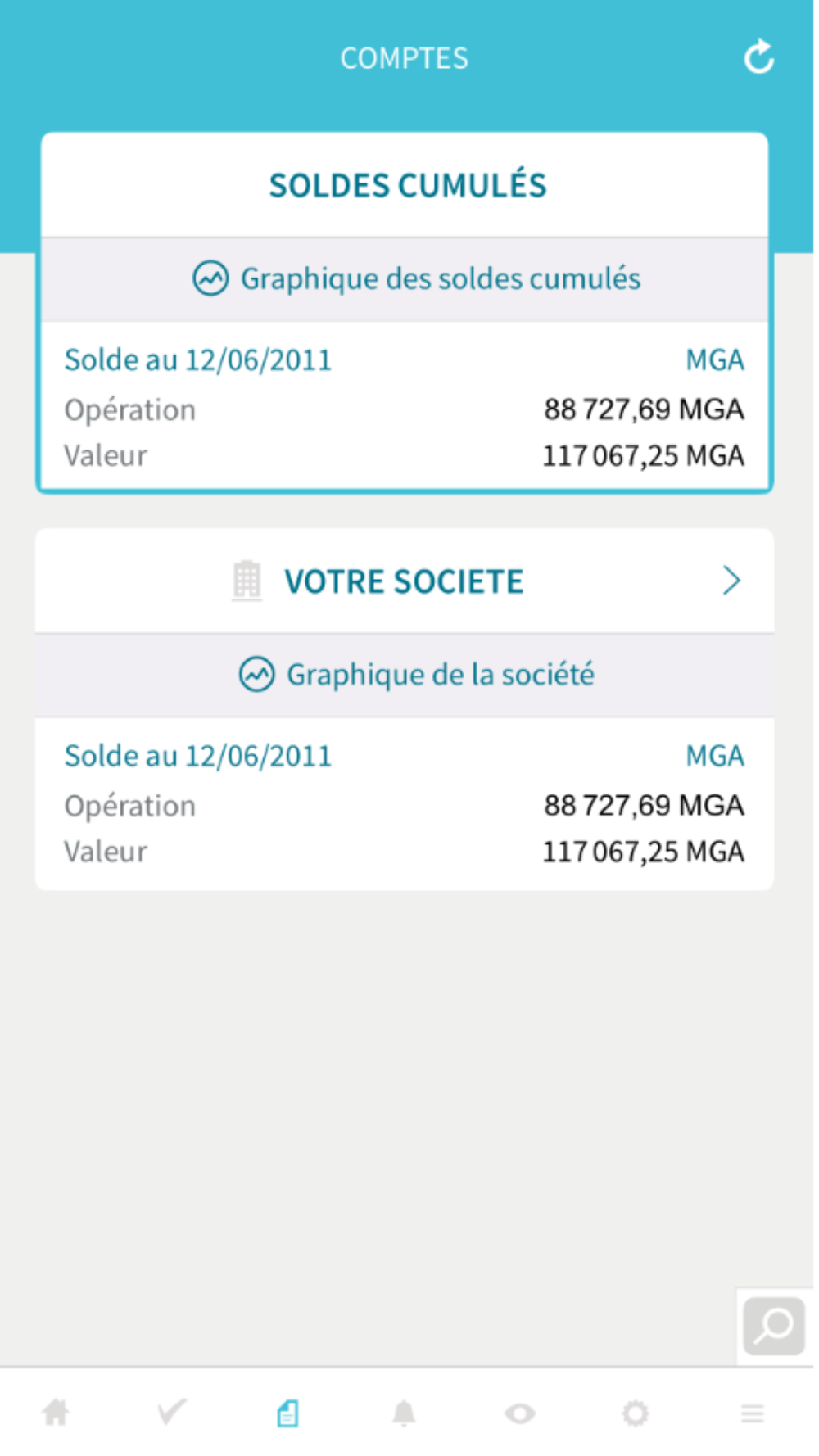Tap the magnifier search button
This screenshot has width=819, height=1456.
coord(774,1326)
